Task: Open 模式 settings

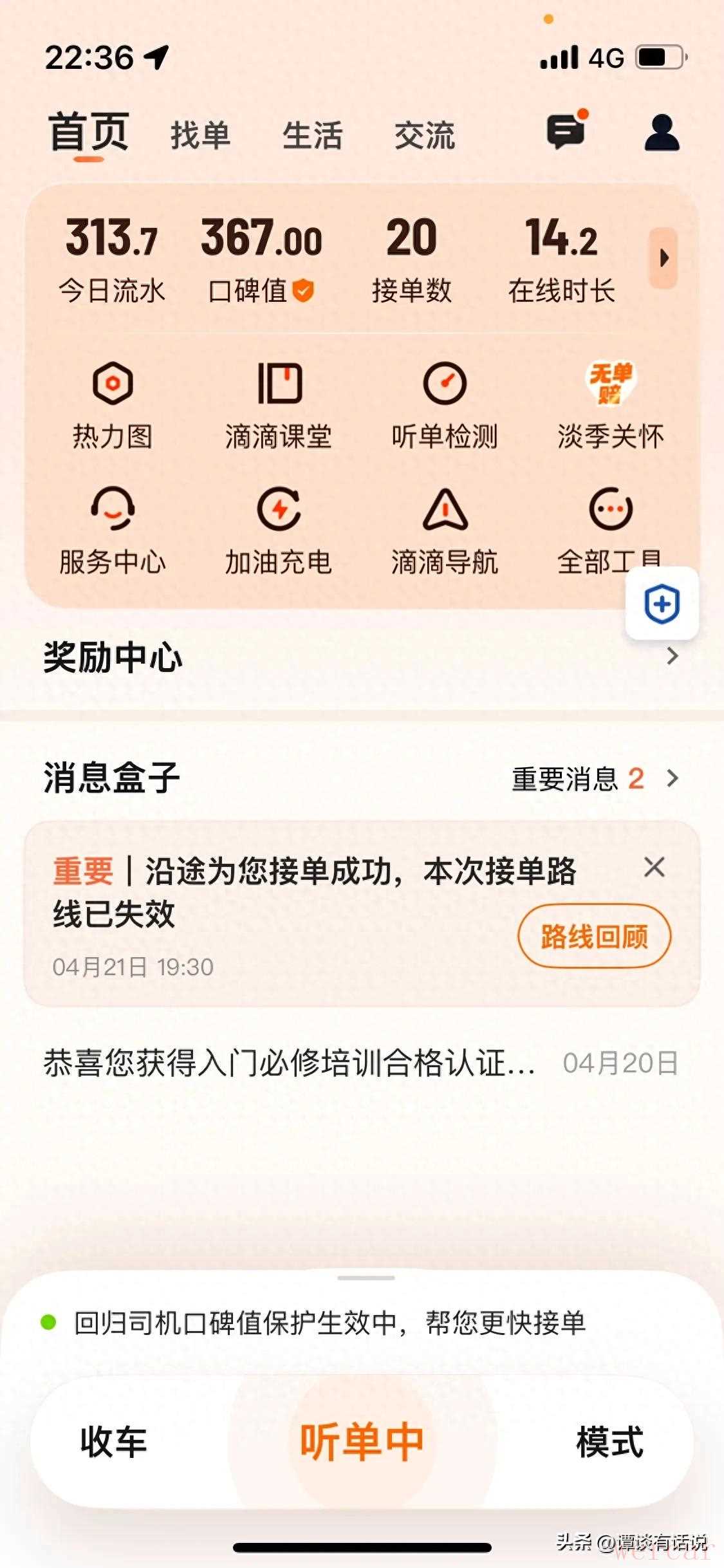Action: click(609, 1442)
